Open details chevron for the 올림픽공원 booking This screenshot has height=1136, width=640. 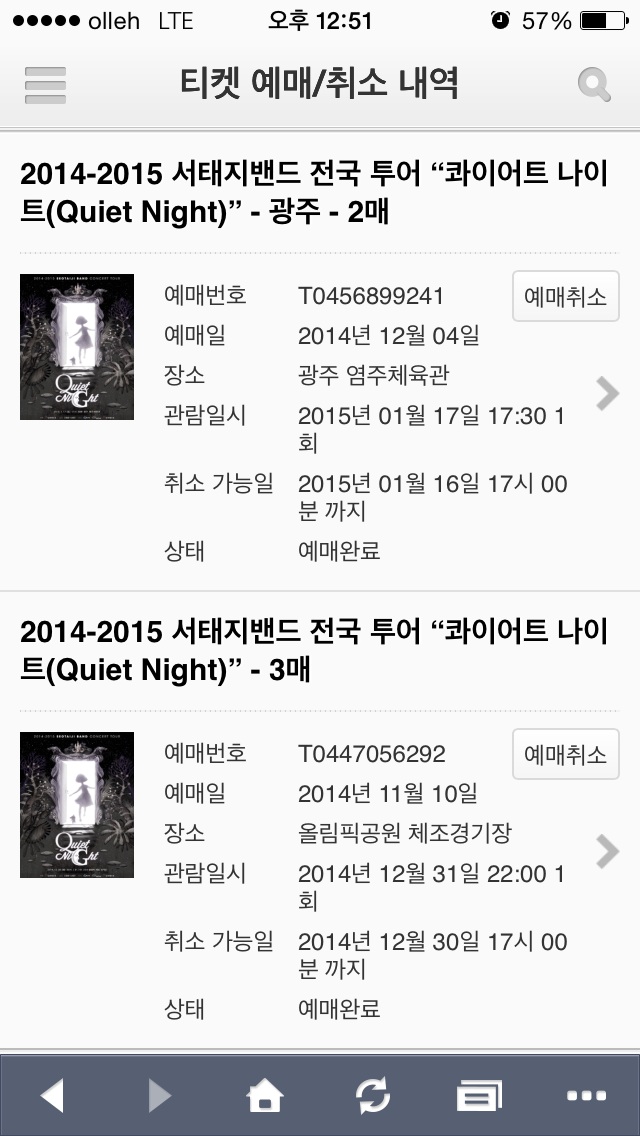(607, 852)
